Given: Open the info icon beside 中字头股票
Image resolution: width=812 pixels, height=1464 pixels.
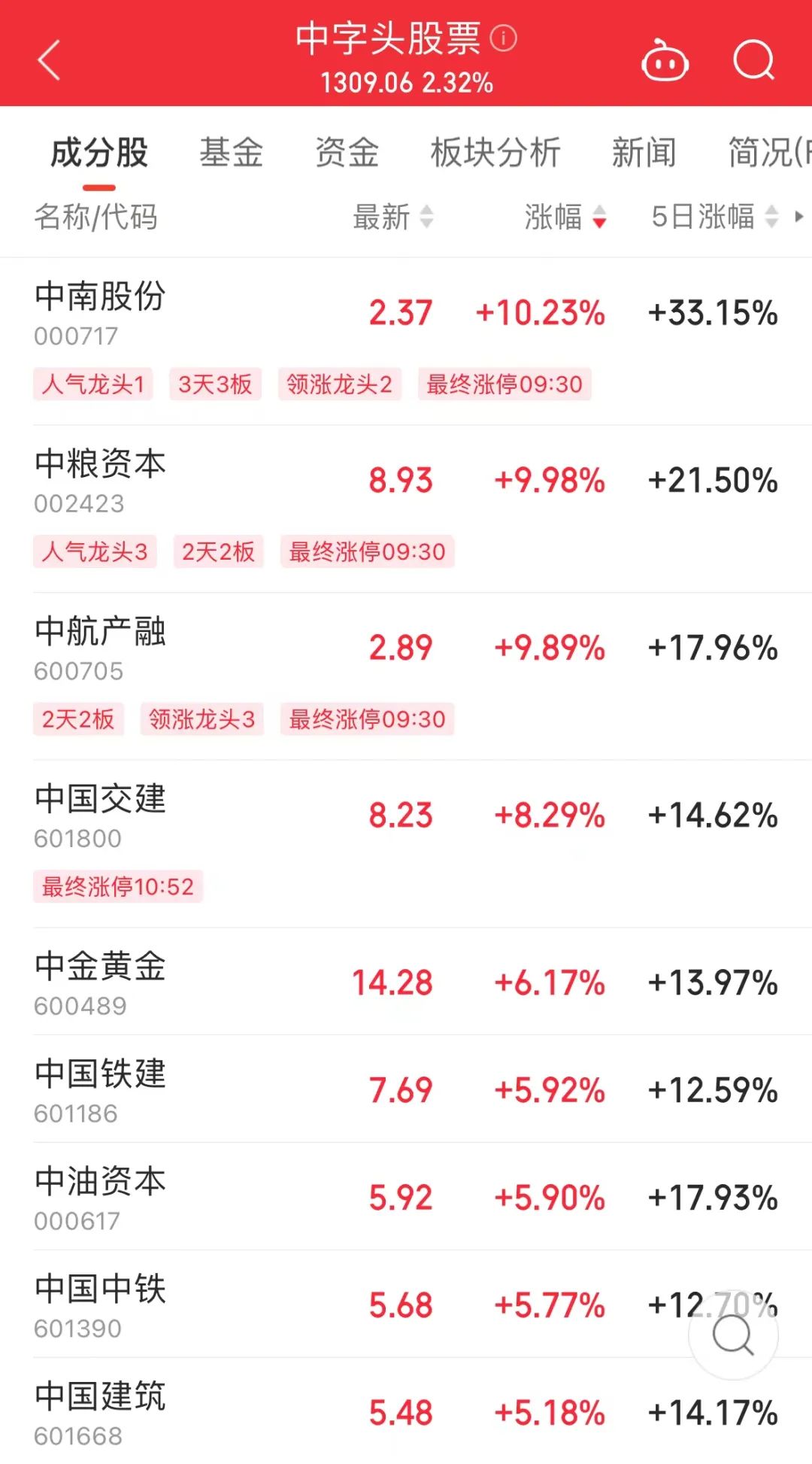Looking at the screenshot, I should [503, 38].
